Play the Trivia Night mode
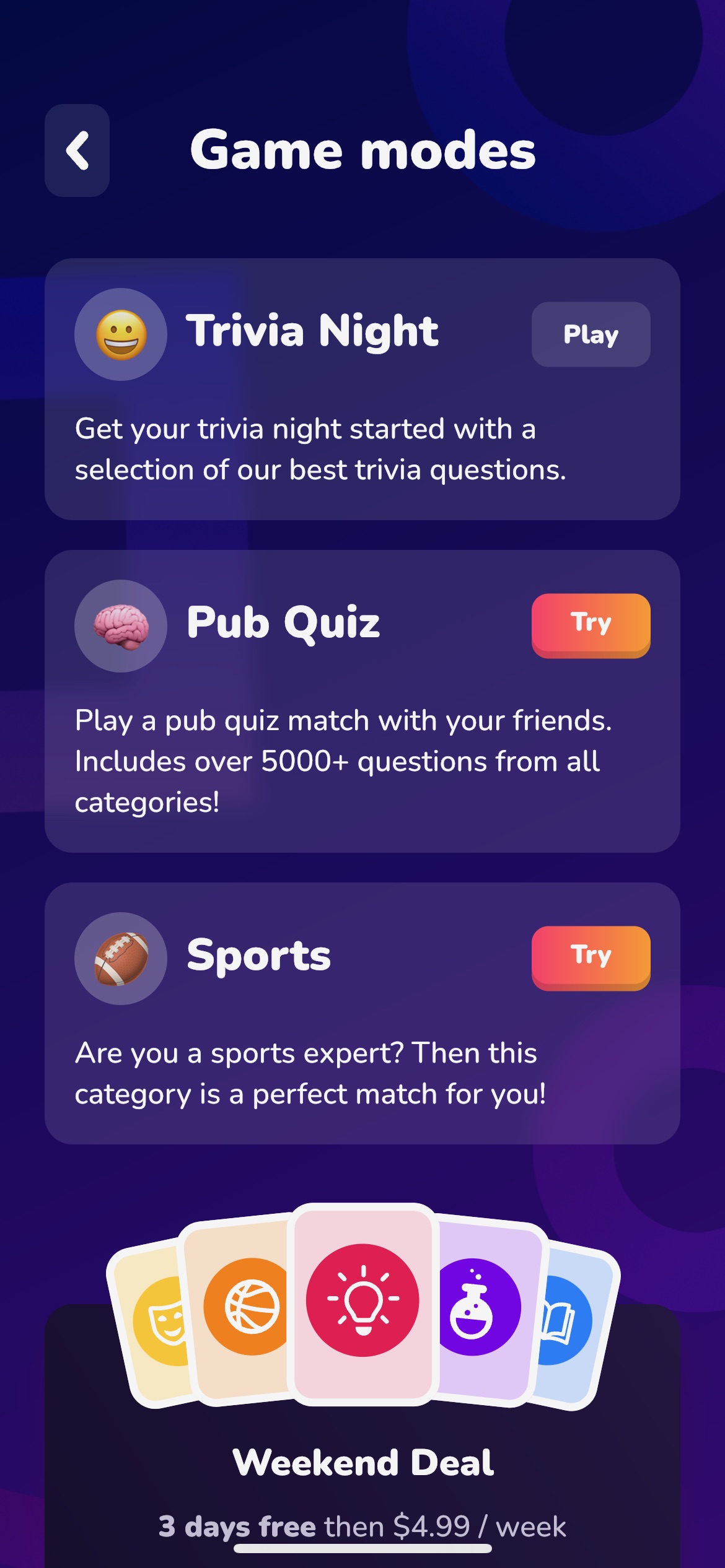Image resolution: width=725 pixels, height=1568 pixels. pos(591,334)
